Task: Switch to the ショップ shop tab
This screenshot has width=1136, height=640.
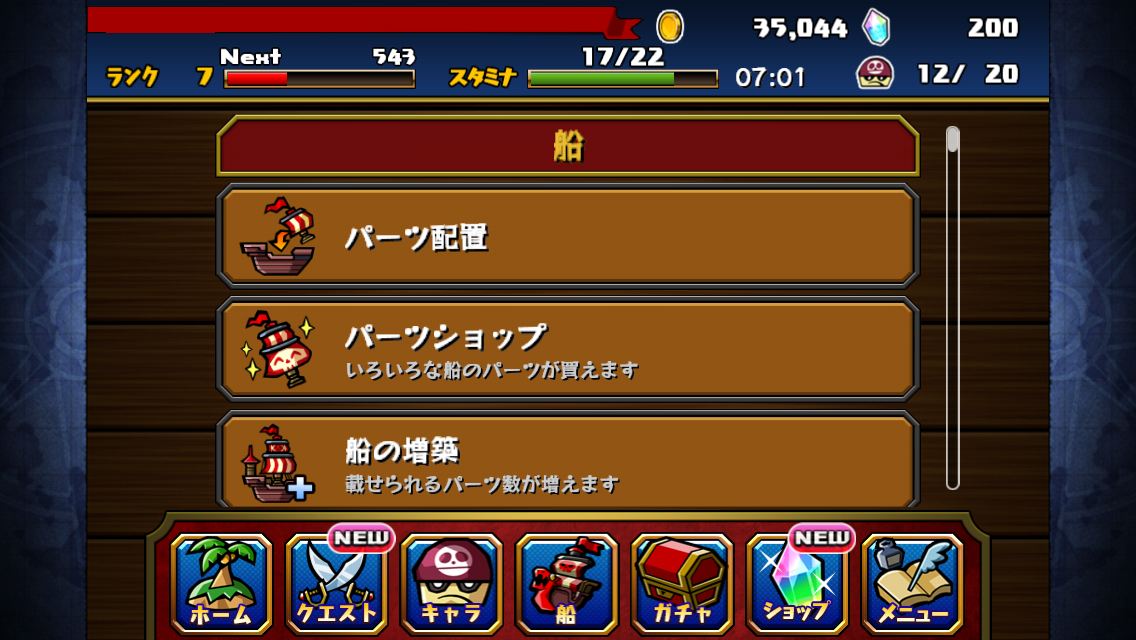Action: point(797,584)
